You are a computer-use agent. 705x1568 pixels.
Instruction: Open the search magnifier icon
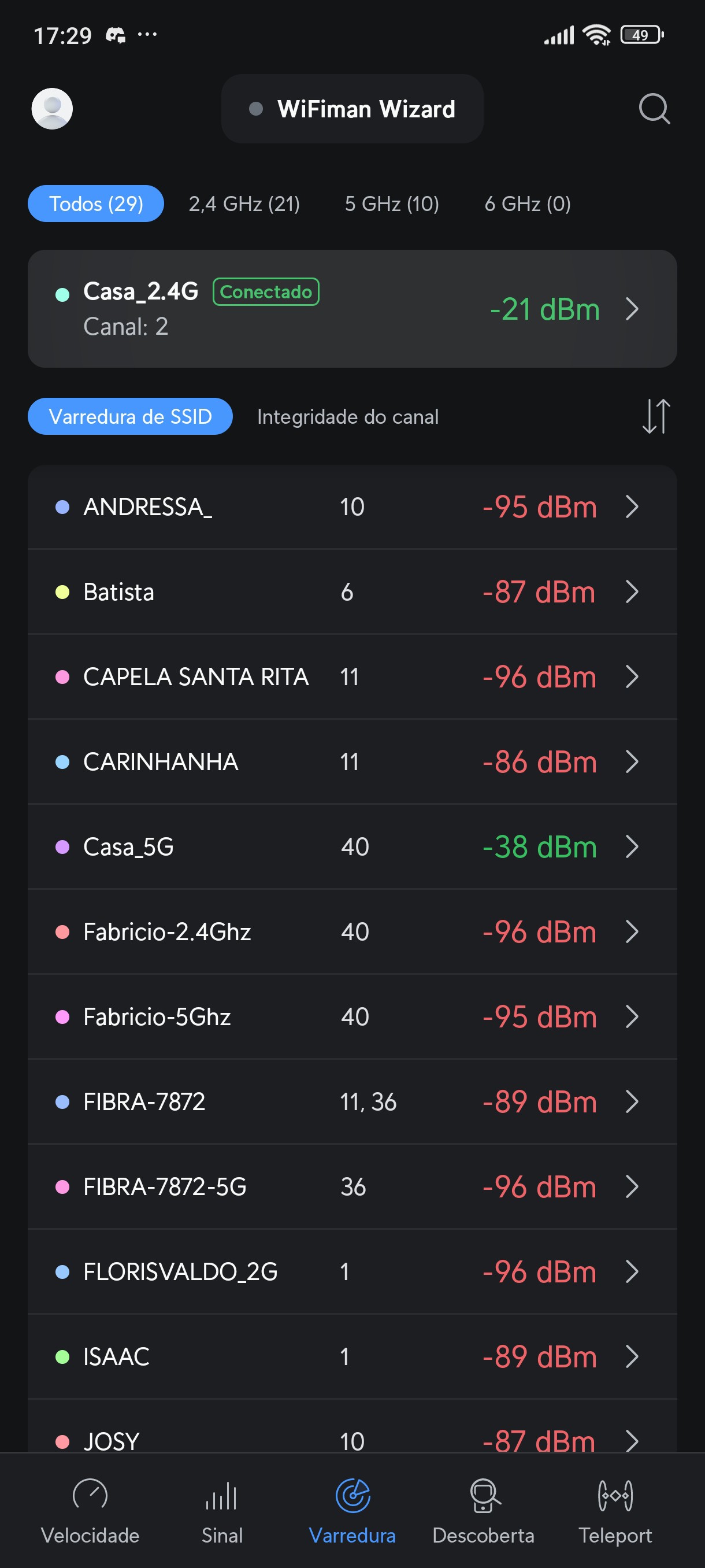pyautogui.click(x=654, y=109)
